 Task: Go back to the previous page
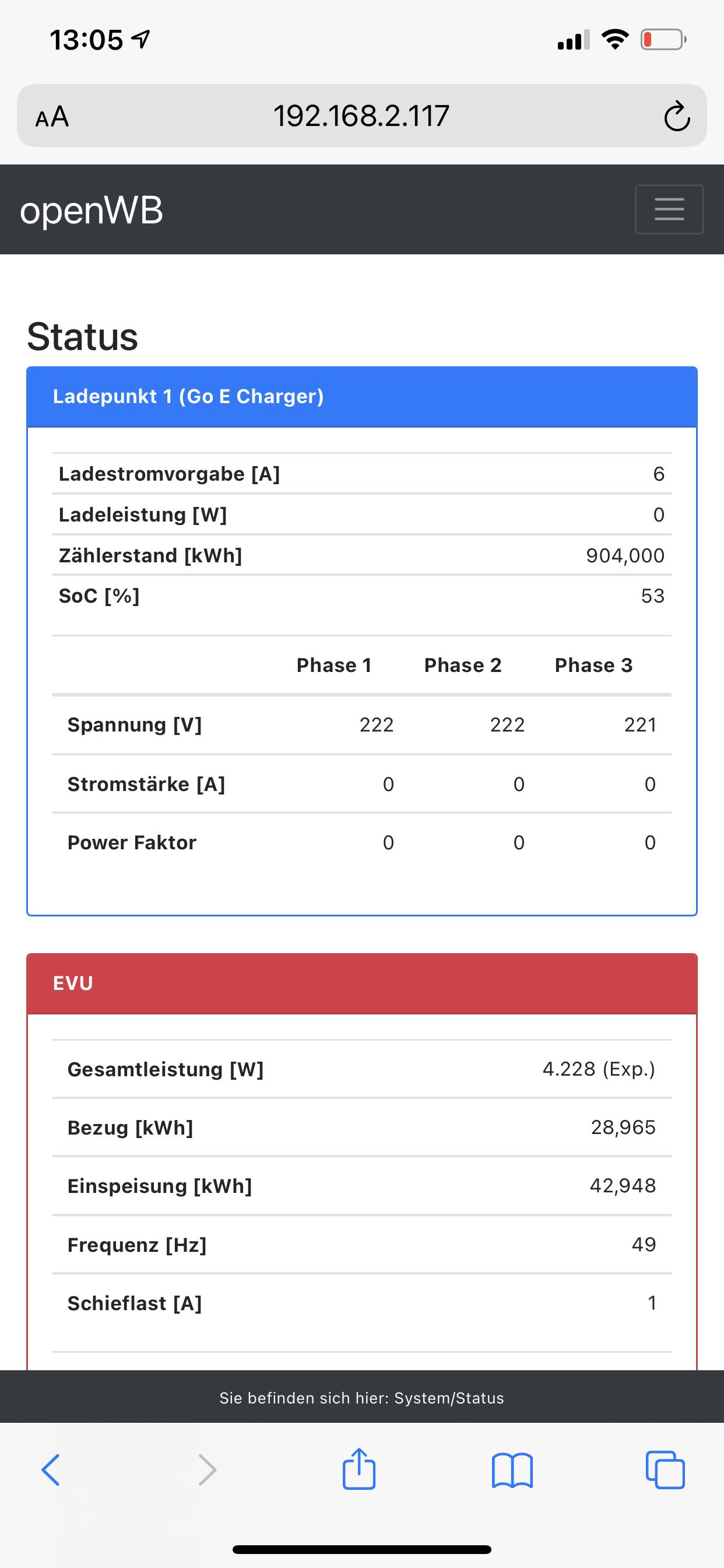point(51,1470)
